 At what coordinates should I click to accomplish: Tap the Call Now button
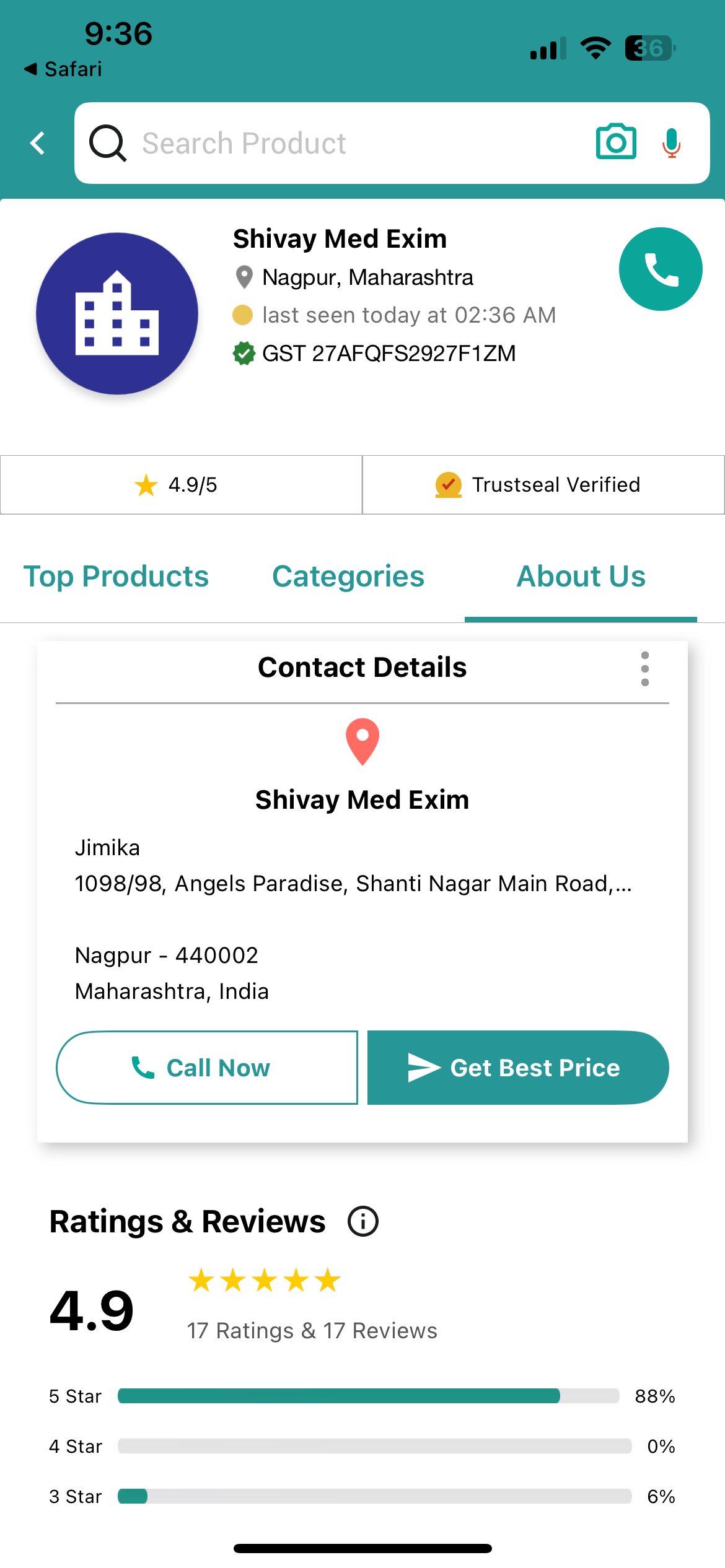(x=207, y=1068)
